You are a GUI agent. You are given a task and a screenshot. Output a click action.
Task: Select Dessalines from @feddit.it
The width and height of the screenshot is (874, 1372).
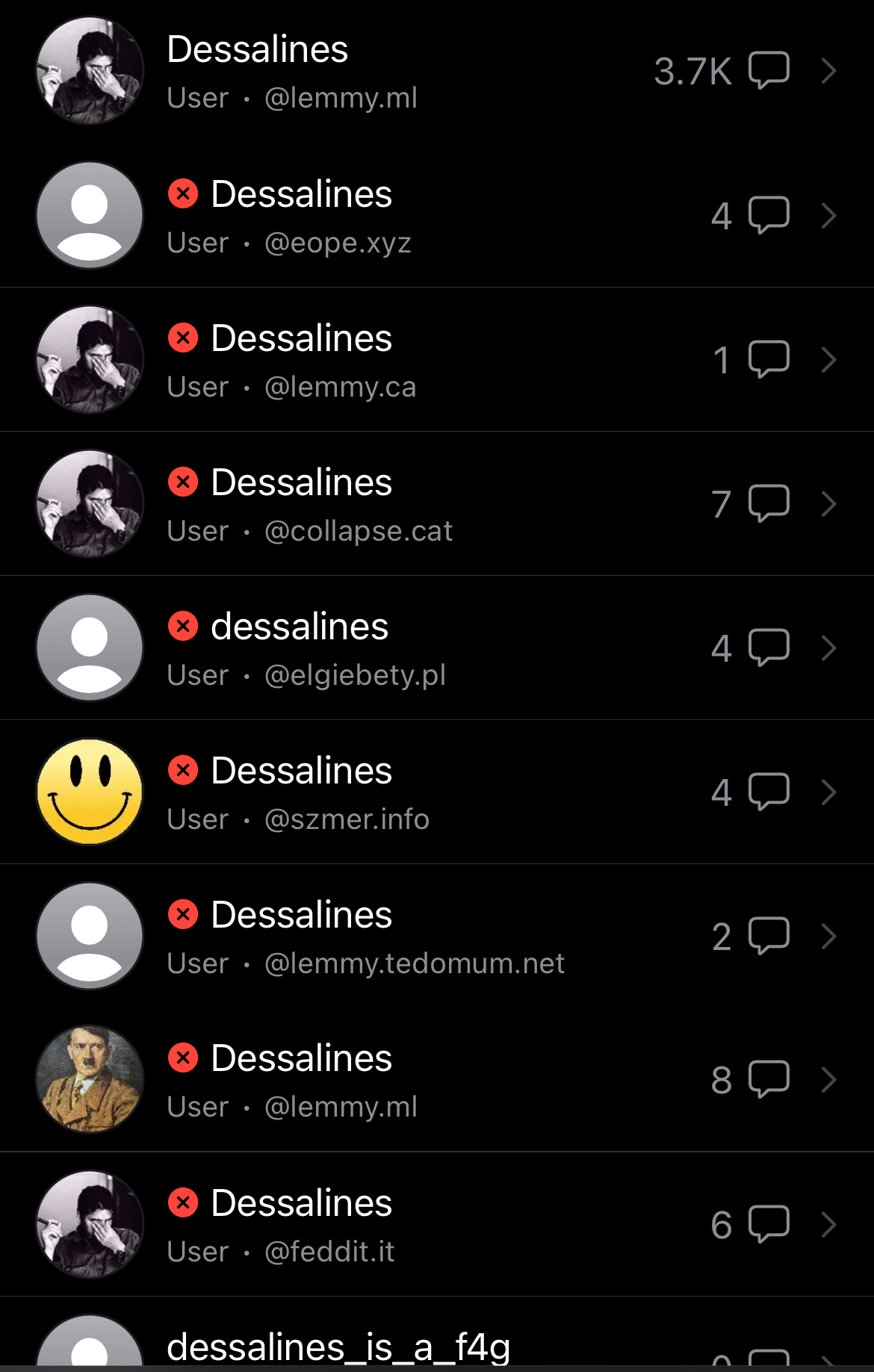pos(437,1226)
